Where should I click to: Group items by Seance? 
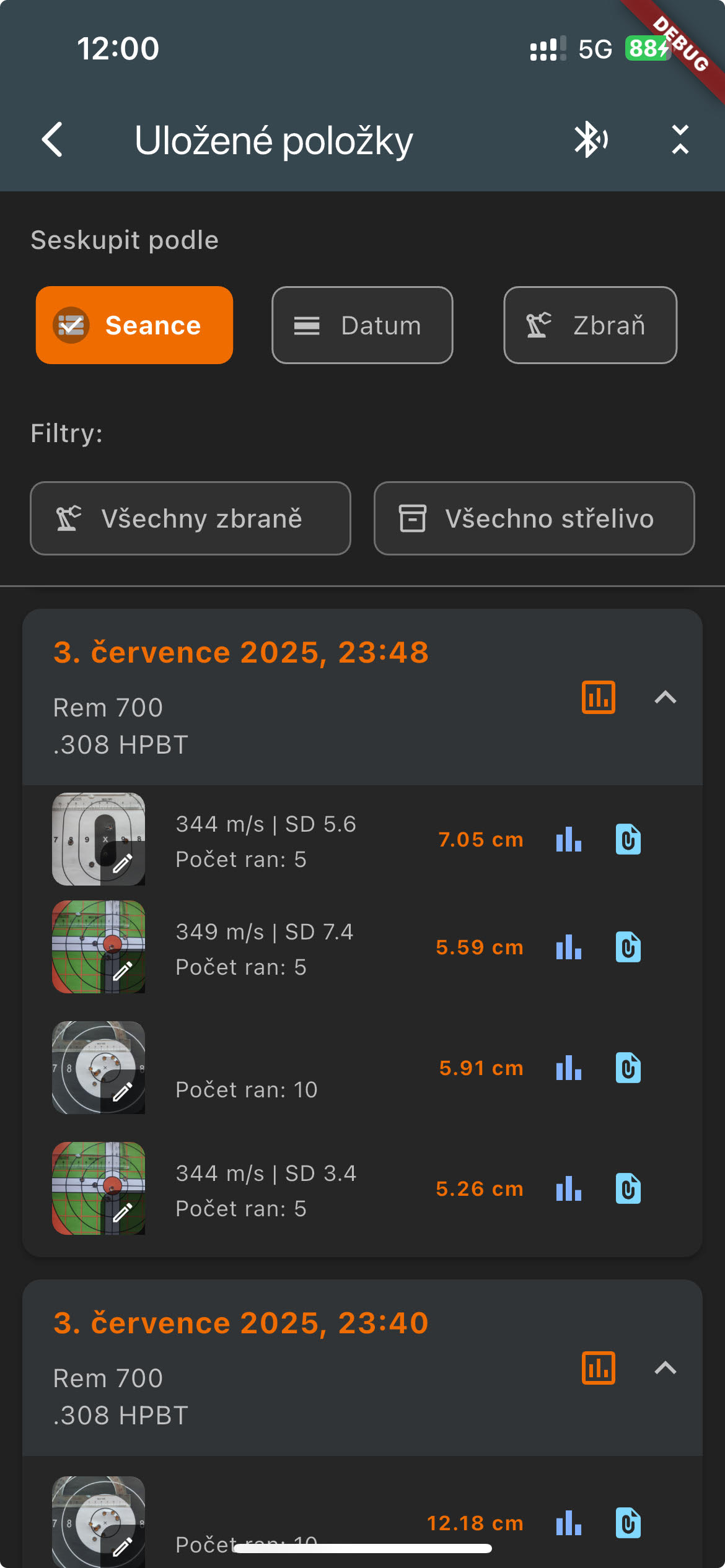[x=134, y=325]
